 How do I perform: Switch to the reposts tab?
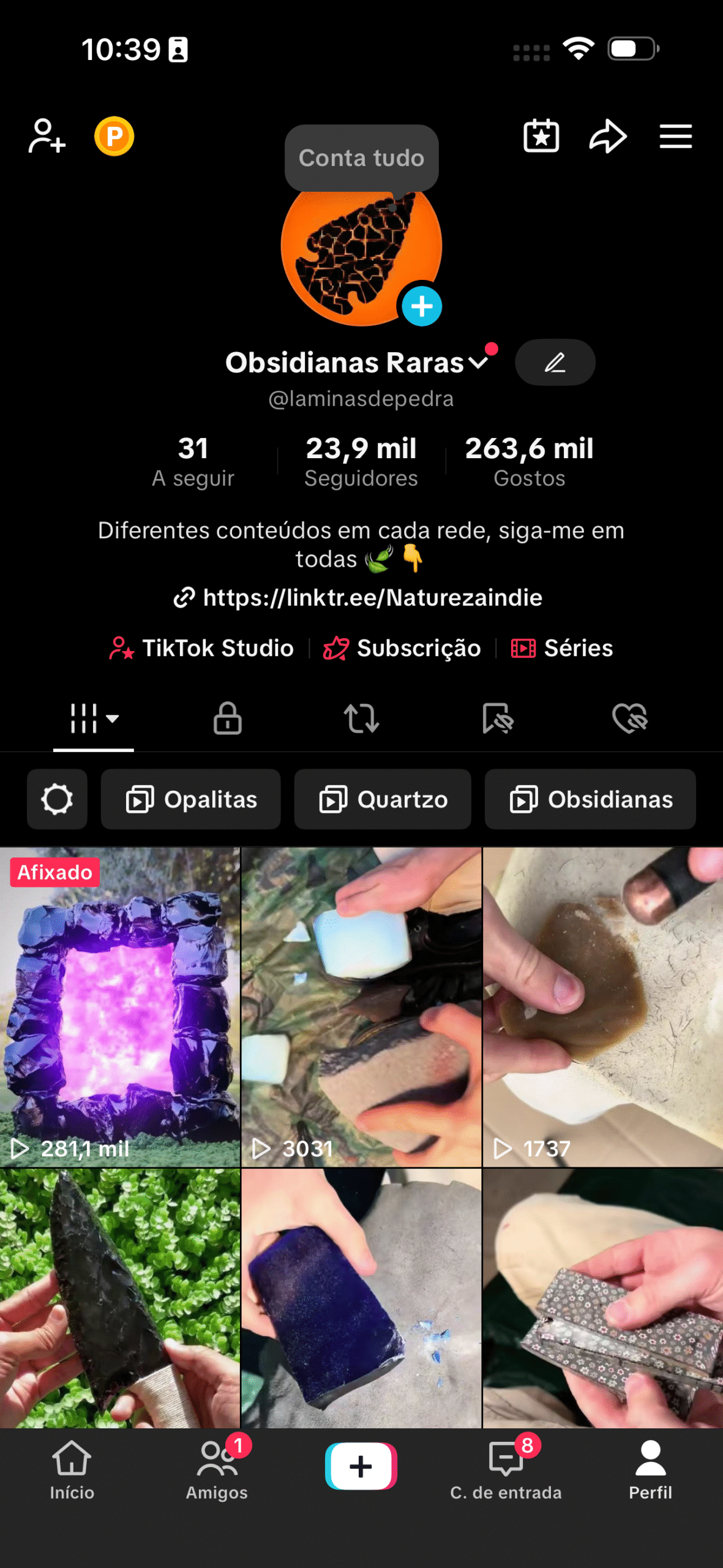coord(361,718)
